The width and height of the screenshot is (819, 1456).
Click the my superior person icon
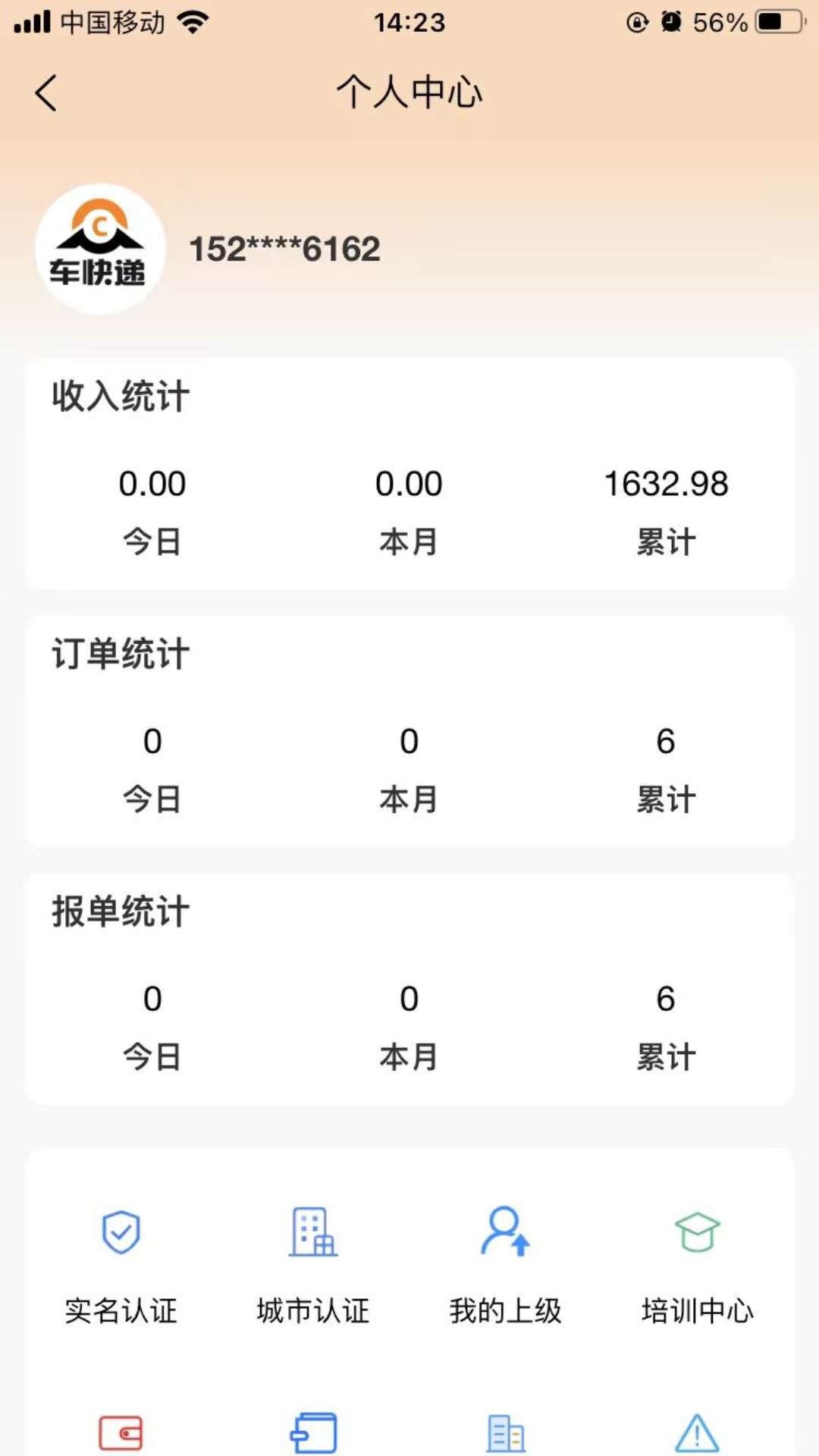[507, 1232]
